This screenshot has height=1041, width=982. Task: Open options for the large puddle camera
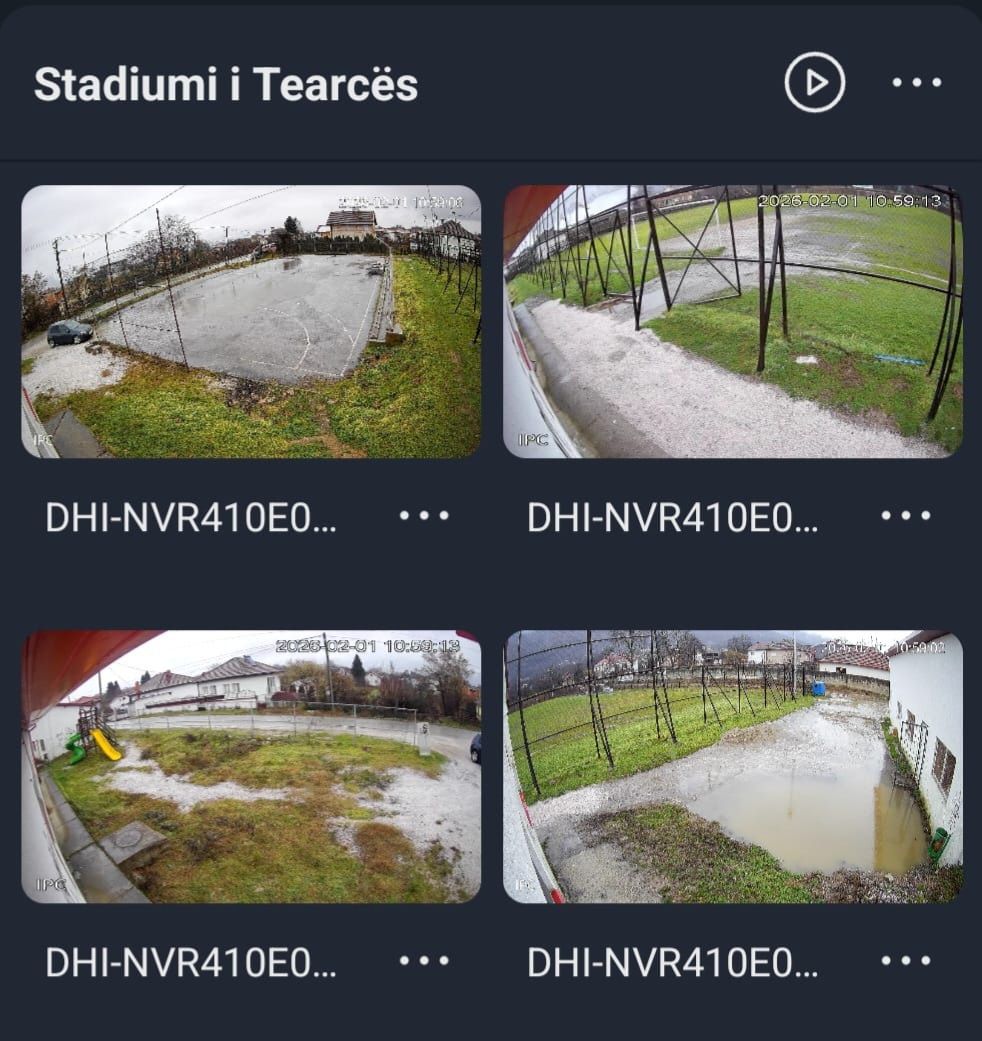click(x=906, y=961)
